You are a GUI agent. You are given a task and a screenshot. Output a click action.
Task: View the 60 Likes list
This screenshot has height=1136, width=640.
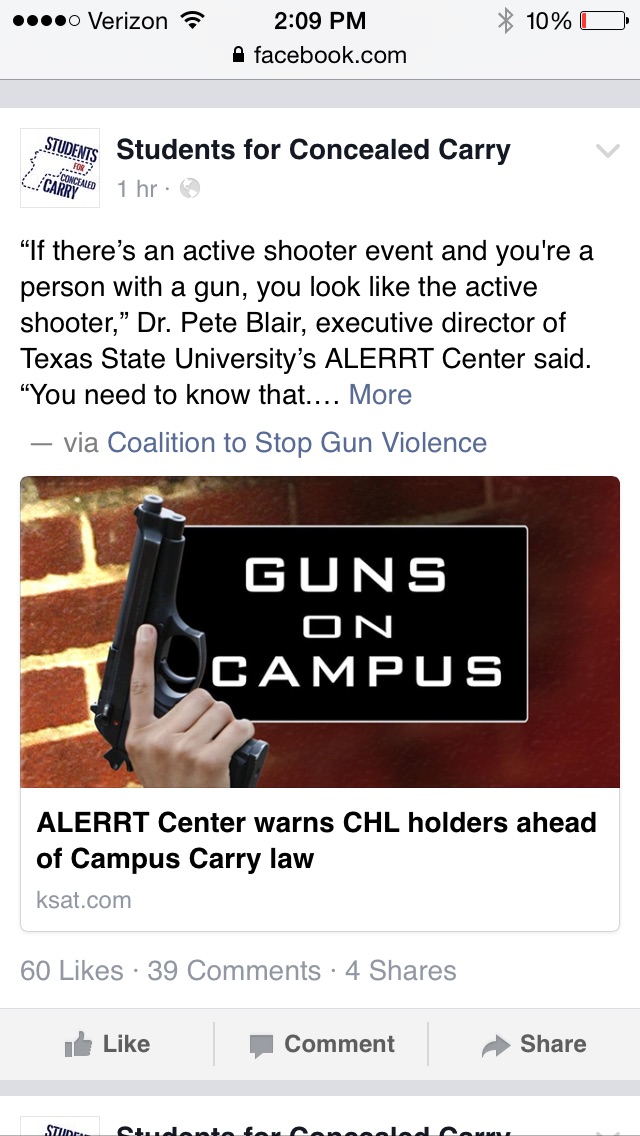[x=72, y=970]
